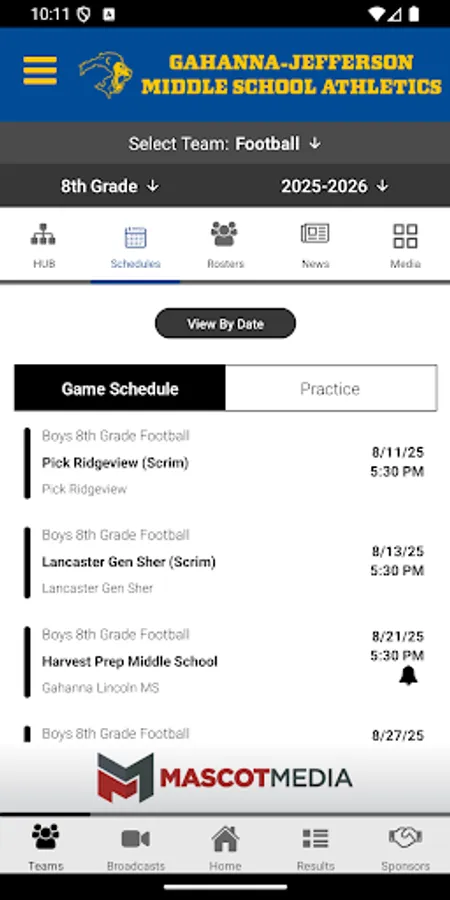Open the Harvest Prep Middle School game
Screen dimensions: 450x900
tap(225, 661)
